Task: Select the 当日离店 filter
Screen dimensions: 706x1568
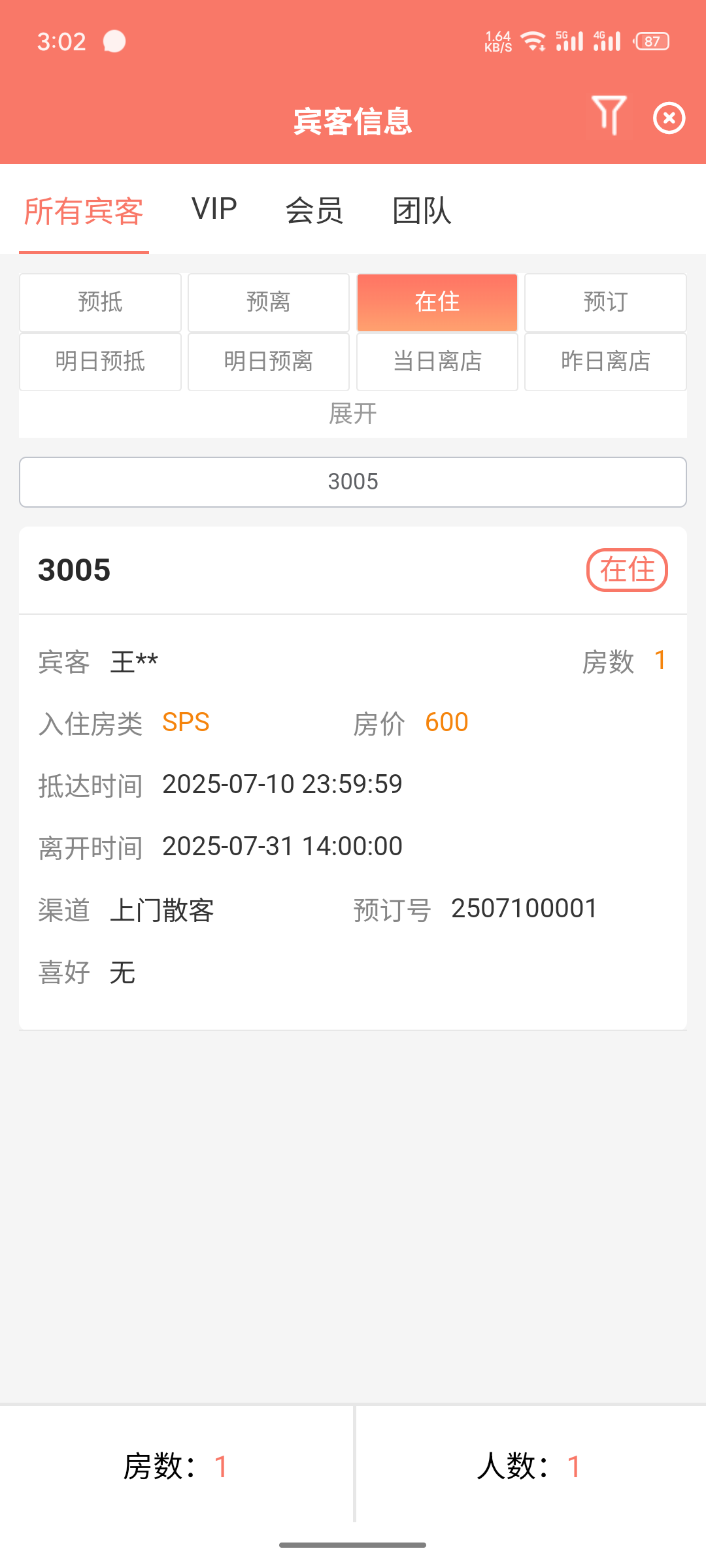Action: pyautogui.click(x=437, y=362)
